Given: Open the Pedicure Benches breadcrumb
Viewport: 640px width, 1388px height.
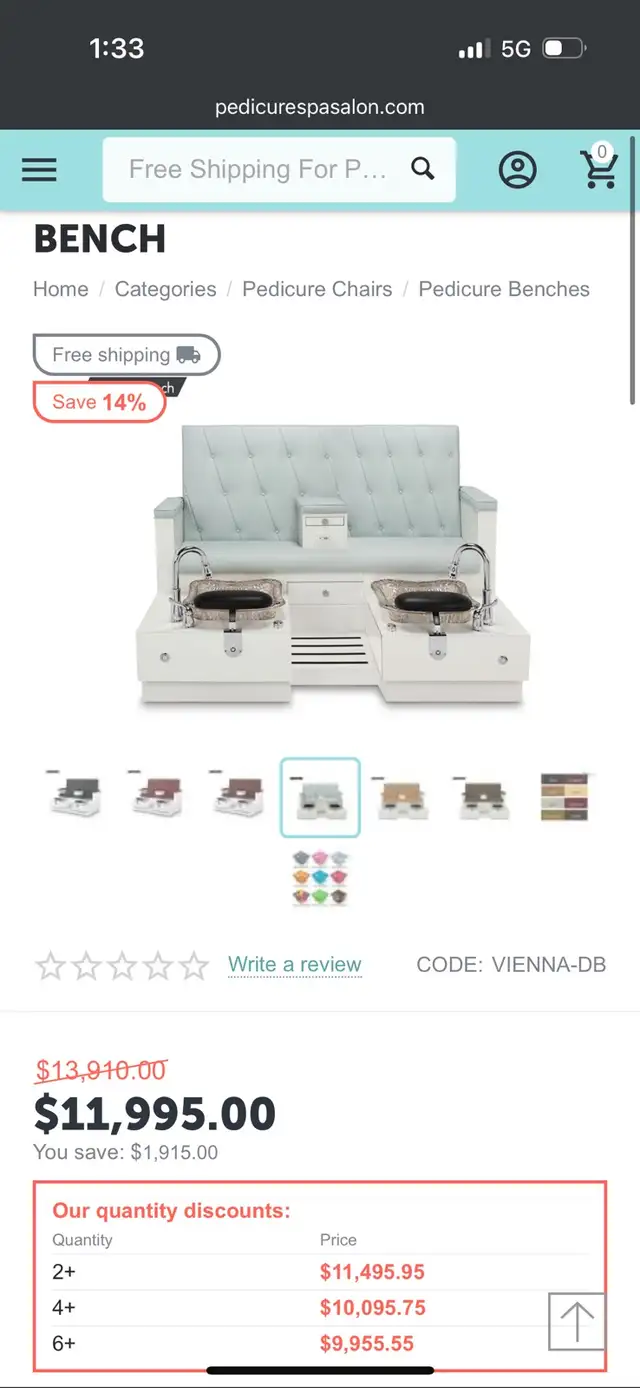Looking at the screenshot, I should (x=504, y=289).
